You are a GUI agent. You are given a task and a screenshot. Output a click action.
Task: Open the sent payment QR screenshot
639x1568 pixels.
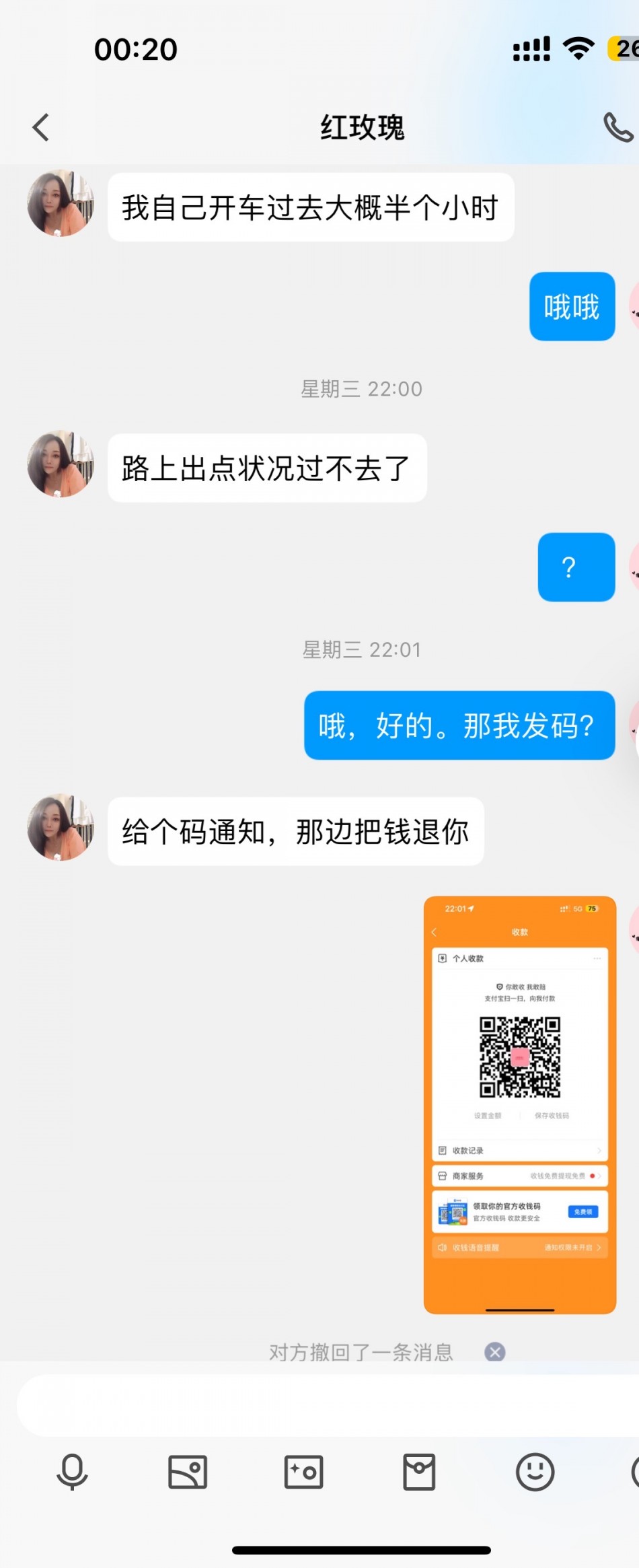point(519,1104)
